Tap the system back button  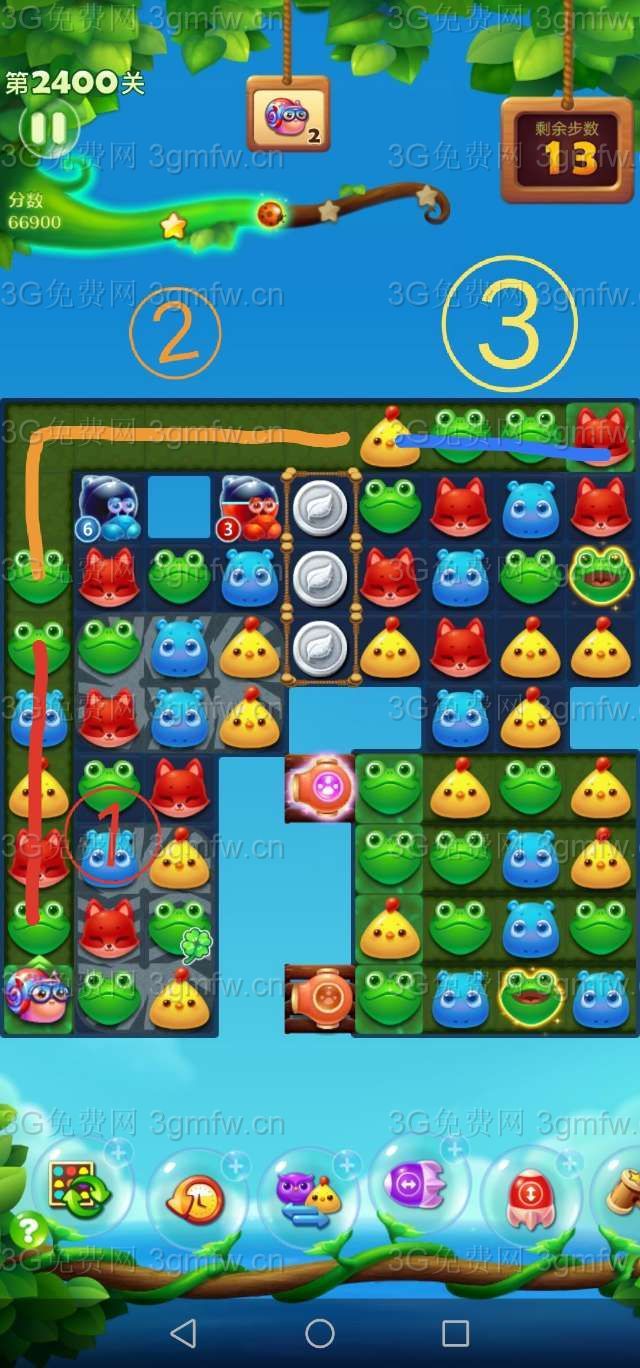[x=183, y=1332]
